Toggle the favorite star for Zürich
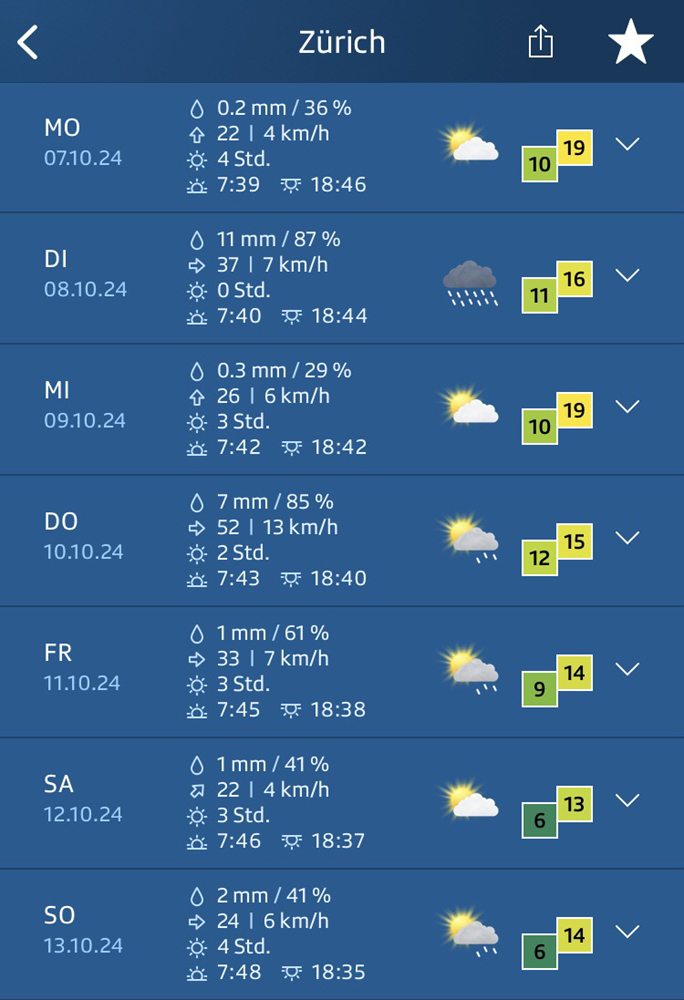684x1000 pixels. (631, 42)
